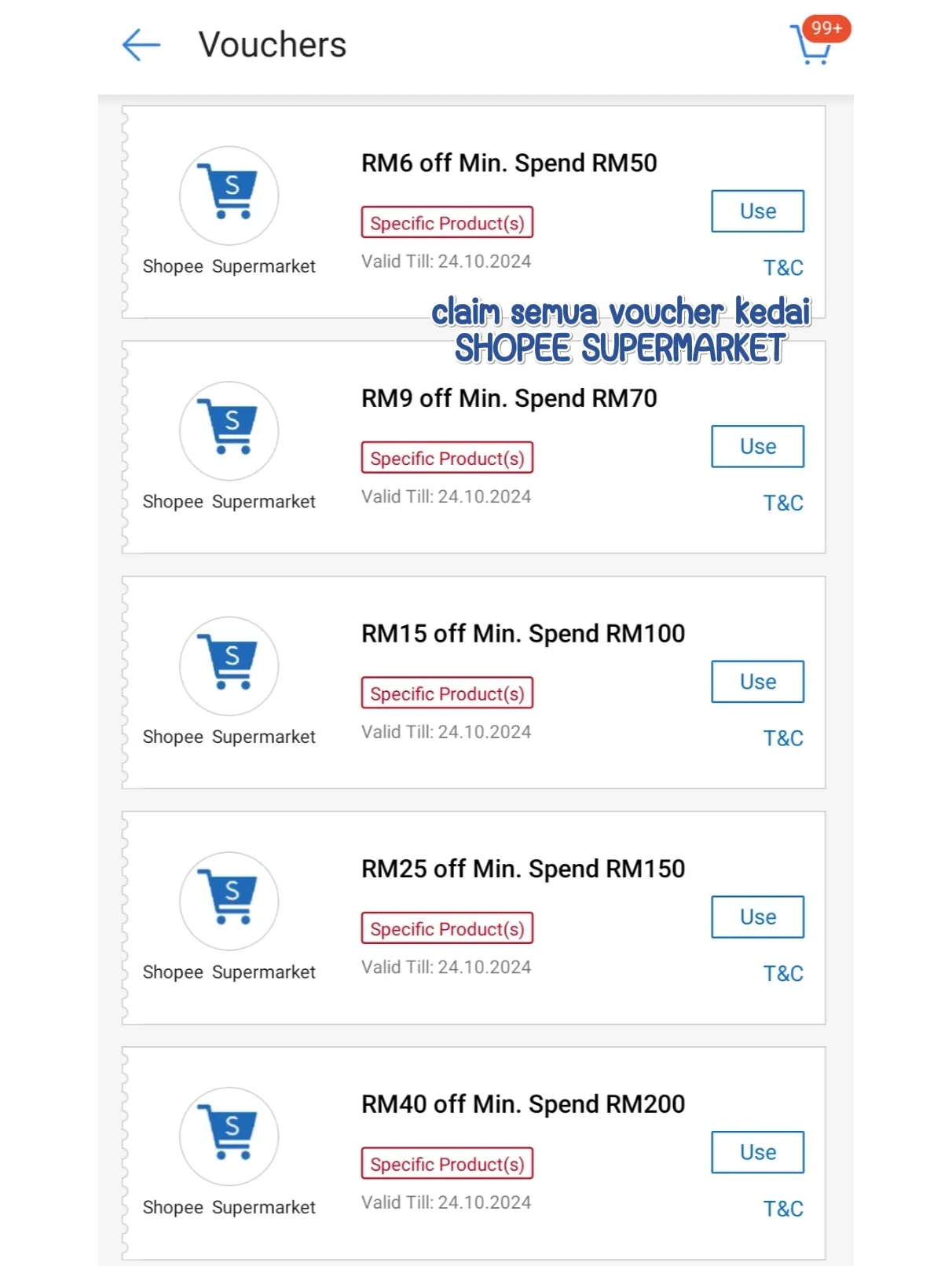This screenshot has height=1266, width=952.
Task: Use the RM40 off Min. Spend RM200 voucher
Action: [757, 1152]
